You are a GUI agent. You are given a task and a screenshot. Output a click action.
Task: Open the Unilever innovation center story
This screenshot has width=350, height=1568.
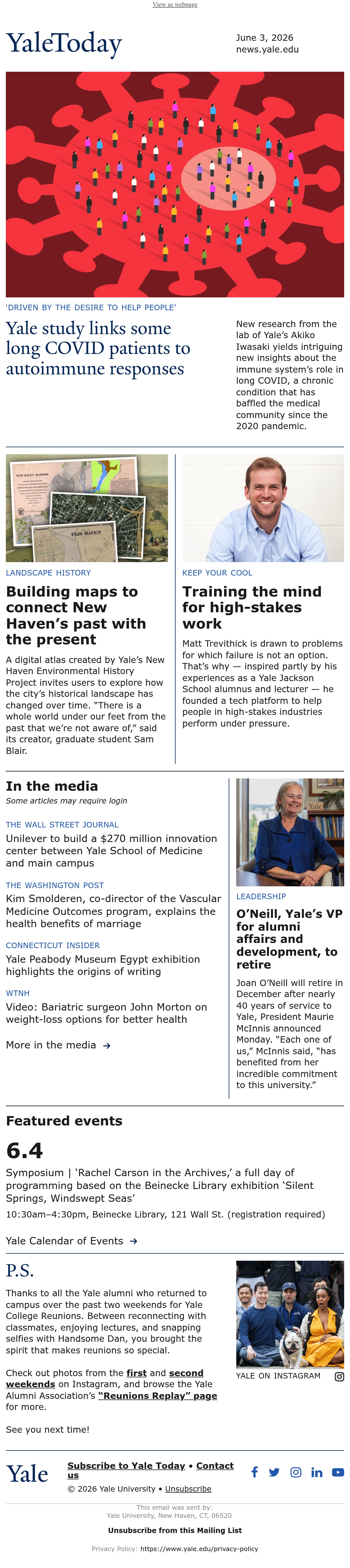(x=111, y=850)
